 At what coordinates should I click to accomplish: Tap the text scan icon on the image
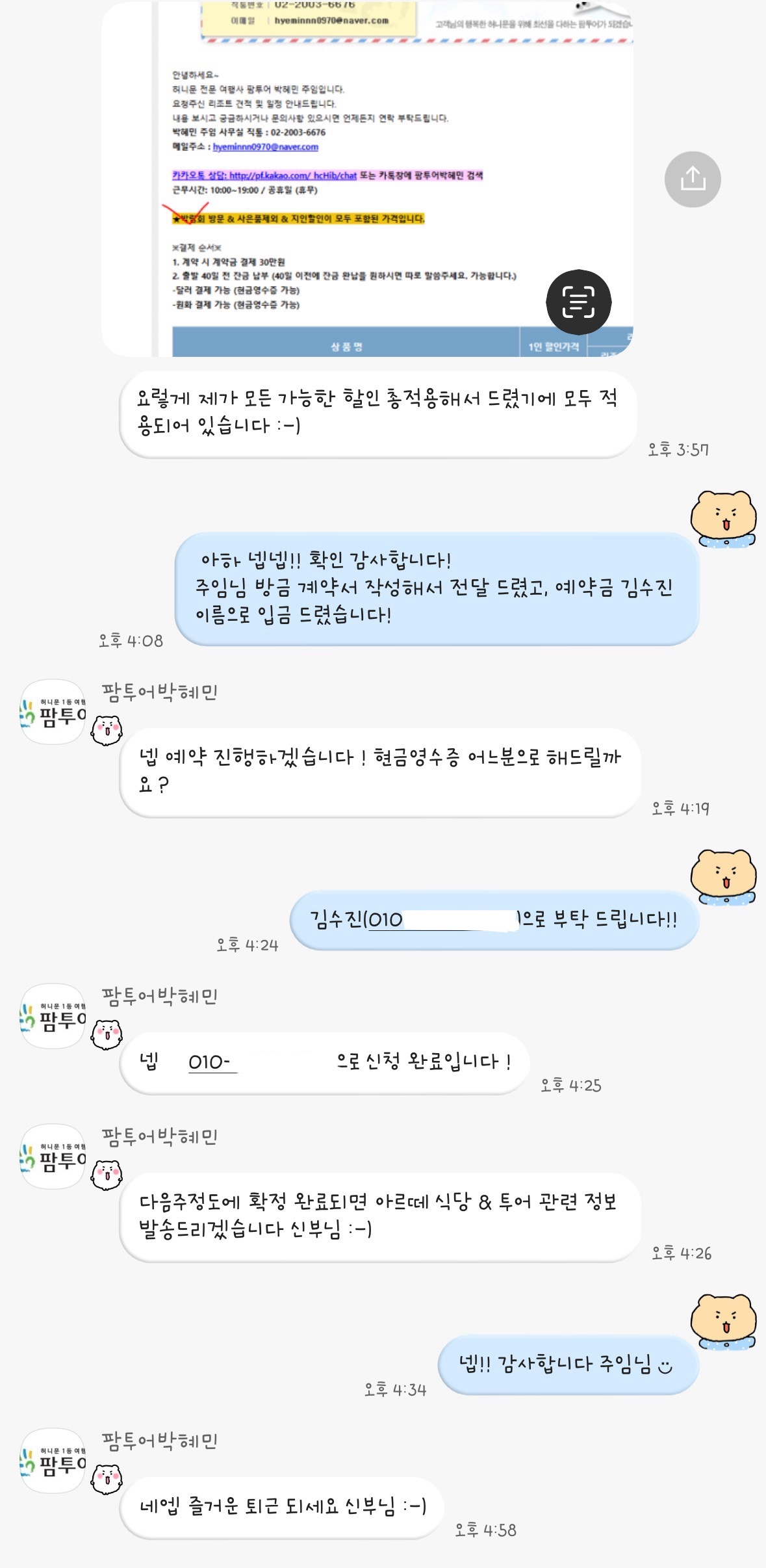tap(578, 302)
